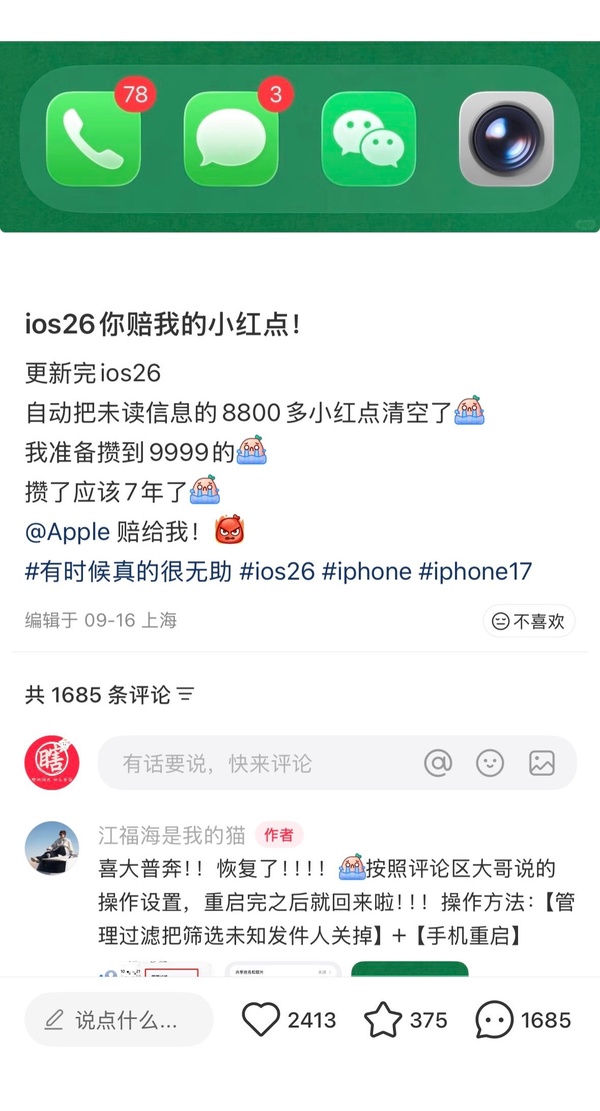Tap the 不喜欢 dislike button

coord(528,621)
